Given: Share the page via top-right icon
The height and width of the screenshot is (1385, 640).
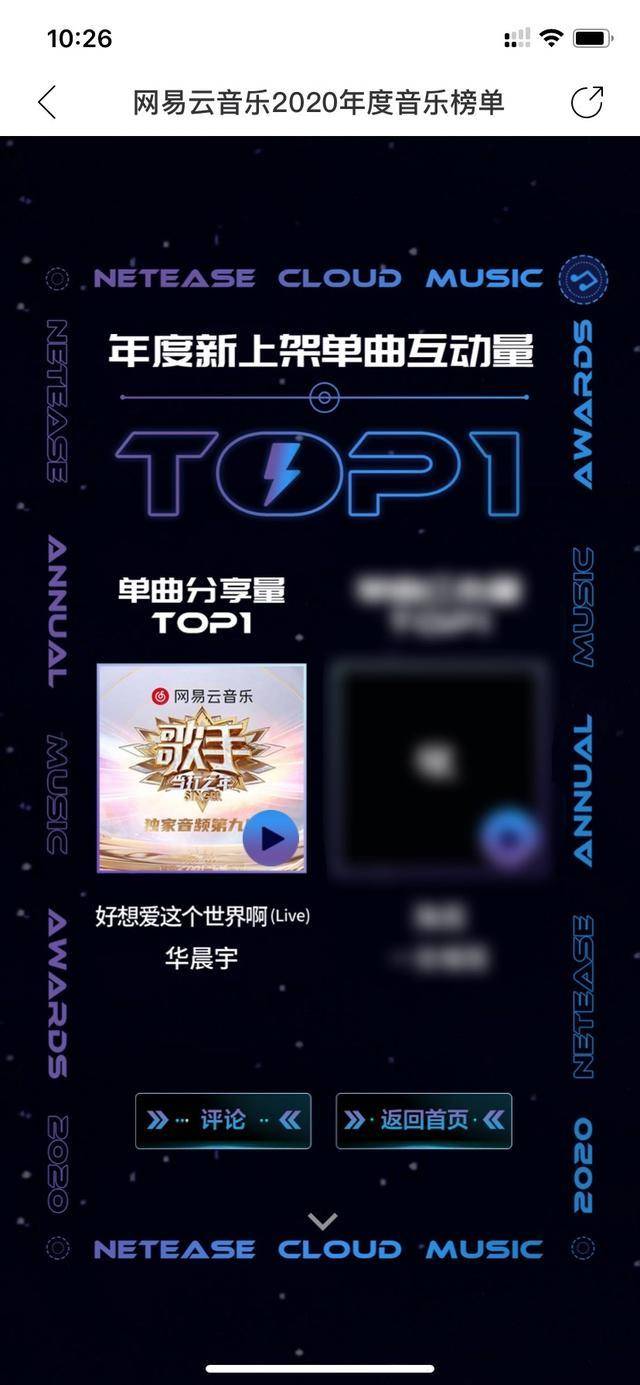Looking at the screenshot, I should point(587,102).
